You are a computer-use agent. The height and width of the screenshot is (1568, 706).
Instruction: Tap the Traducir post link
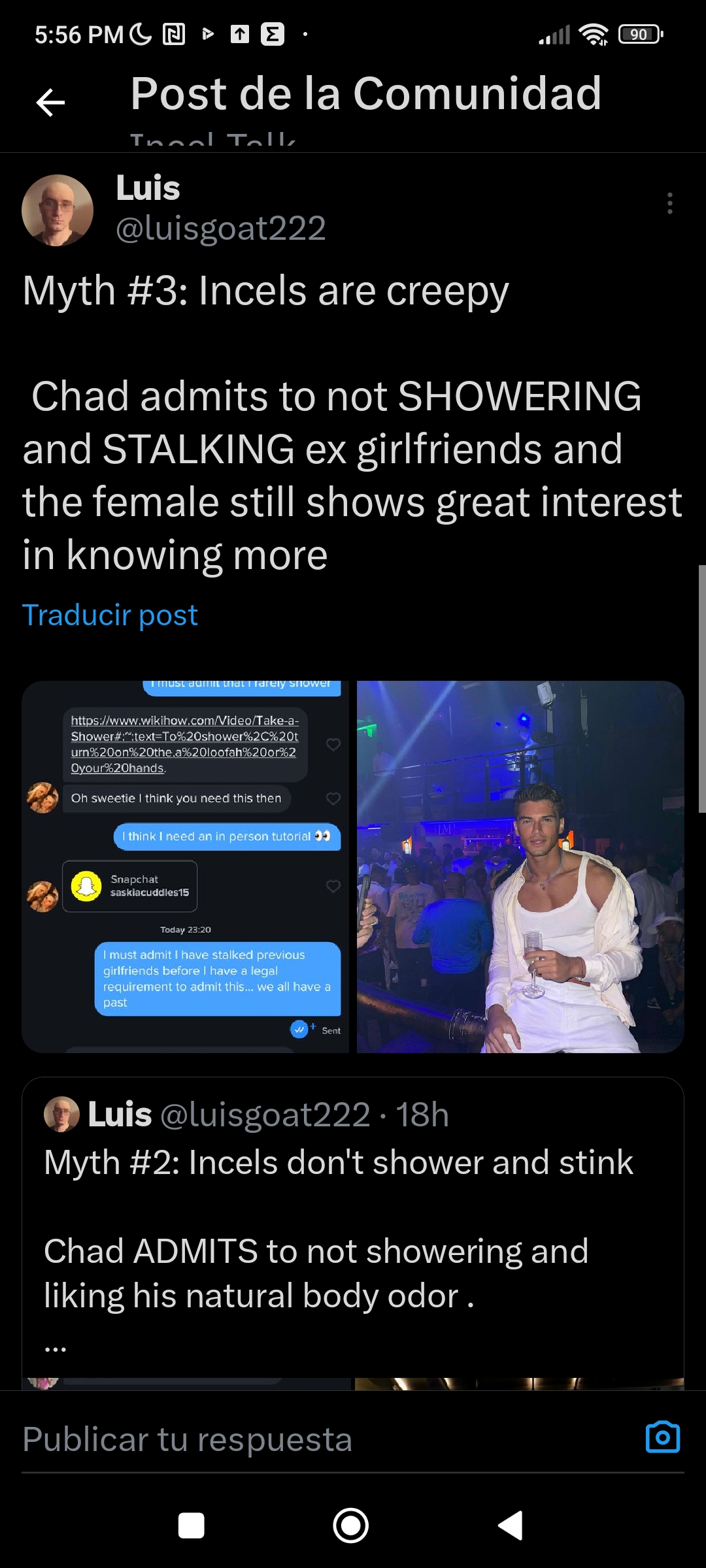pyautogui.click(x=110, y=615)
